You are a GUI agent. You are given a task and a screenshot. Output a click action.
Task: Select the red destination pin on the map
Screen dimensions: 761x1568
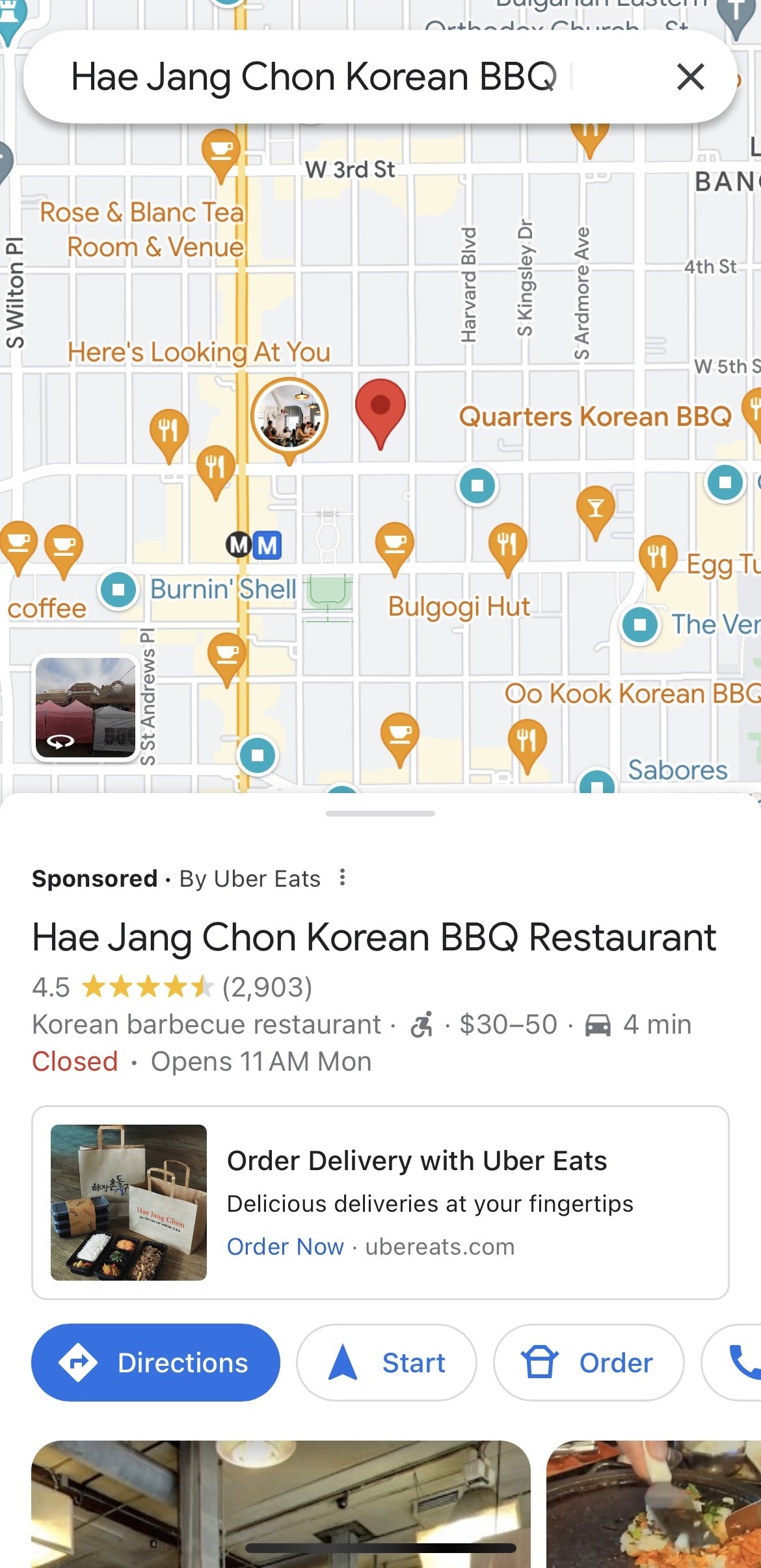380,410
